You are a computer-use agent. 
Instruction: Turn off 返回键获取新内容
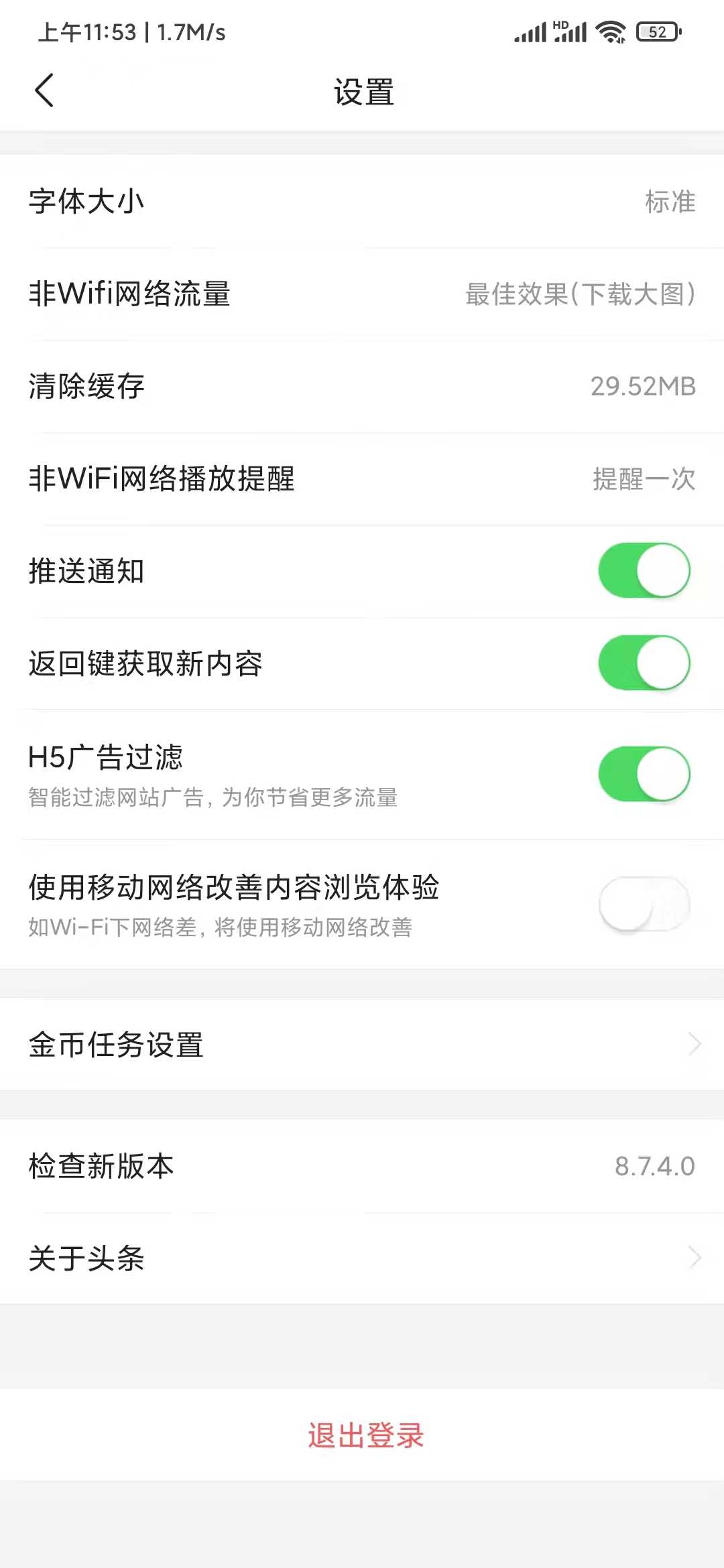pyautogui.click(x=643, y=663)
